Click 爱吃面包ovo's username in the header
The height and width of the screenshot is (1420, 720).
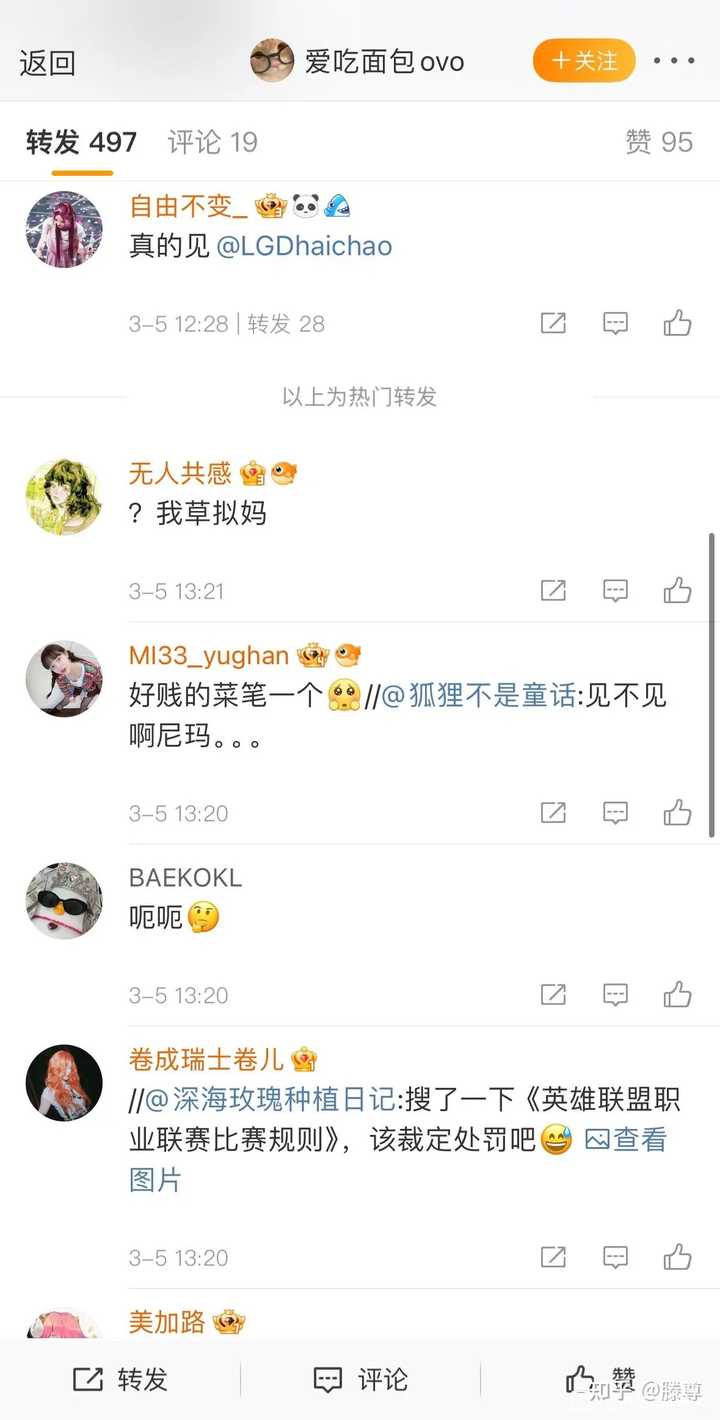[385, 60]
